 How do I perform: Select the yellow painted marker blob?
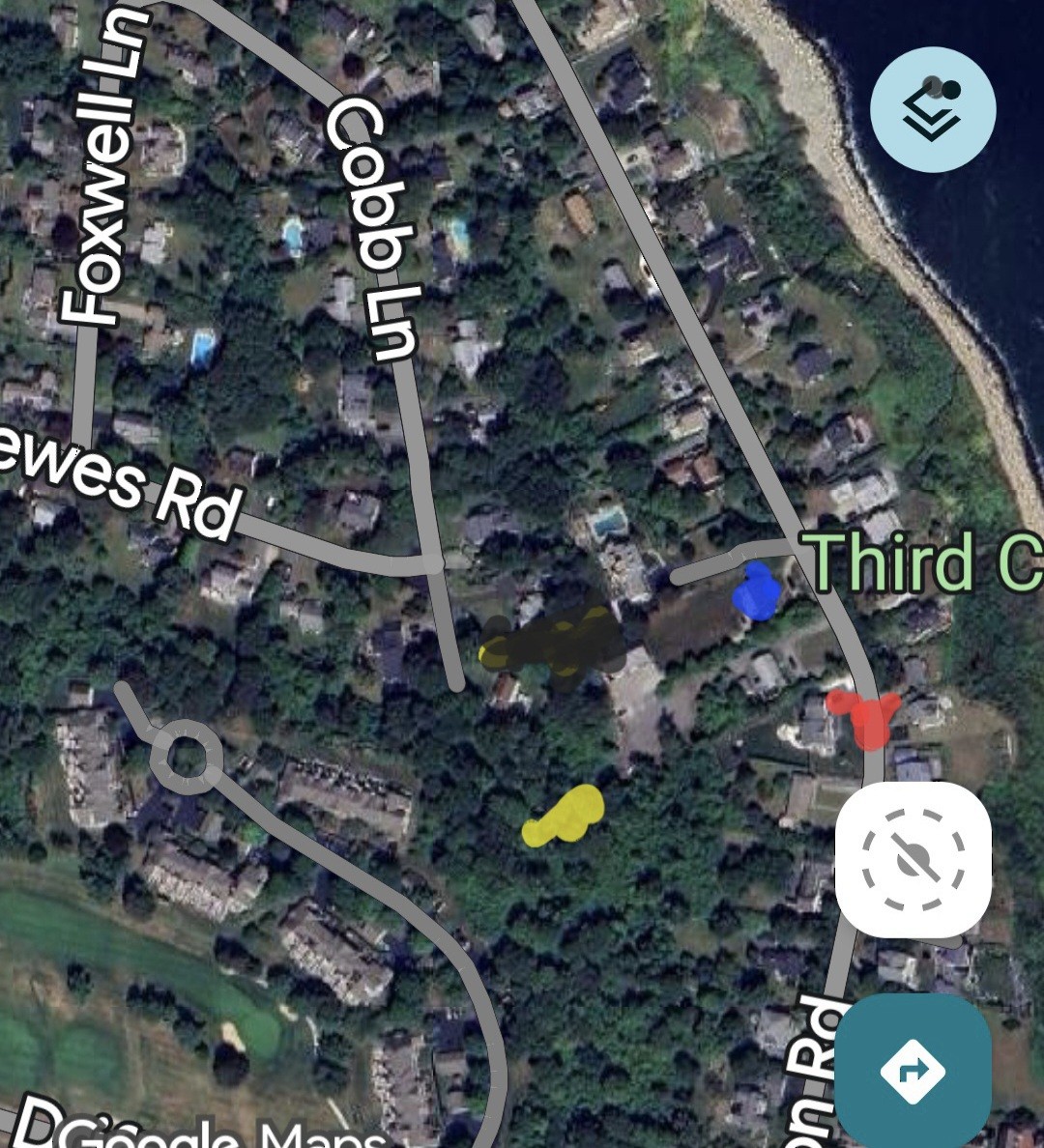(565, 817)
